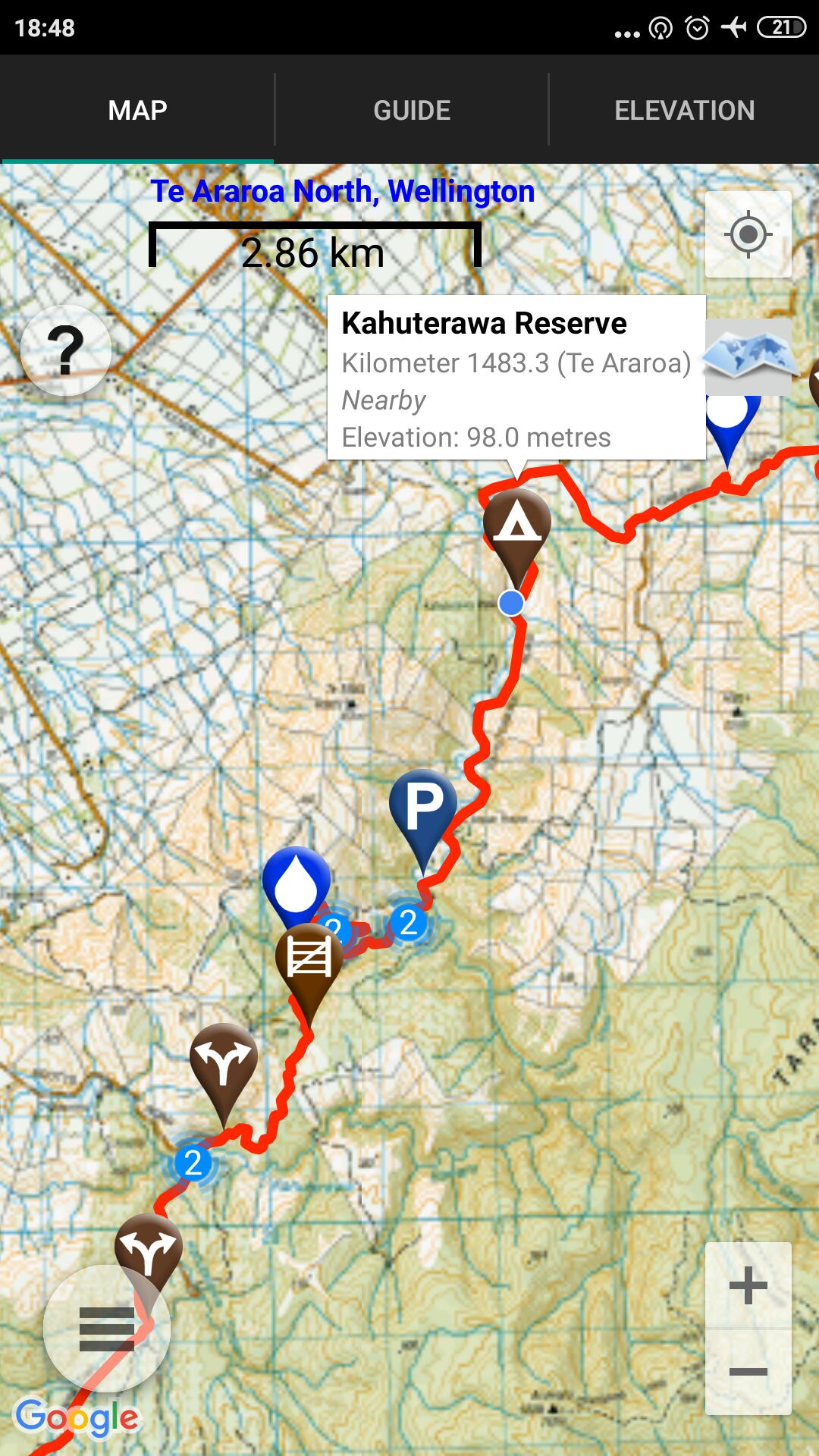Open the help question mark button
The height and width of the screenshot is (1456, 819).
tap(67, 350)
